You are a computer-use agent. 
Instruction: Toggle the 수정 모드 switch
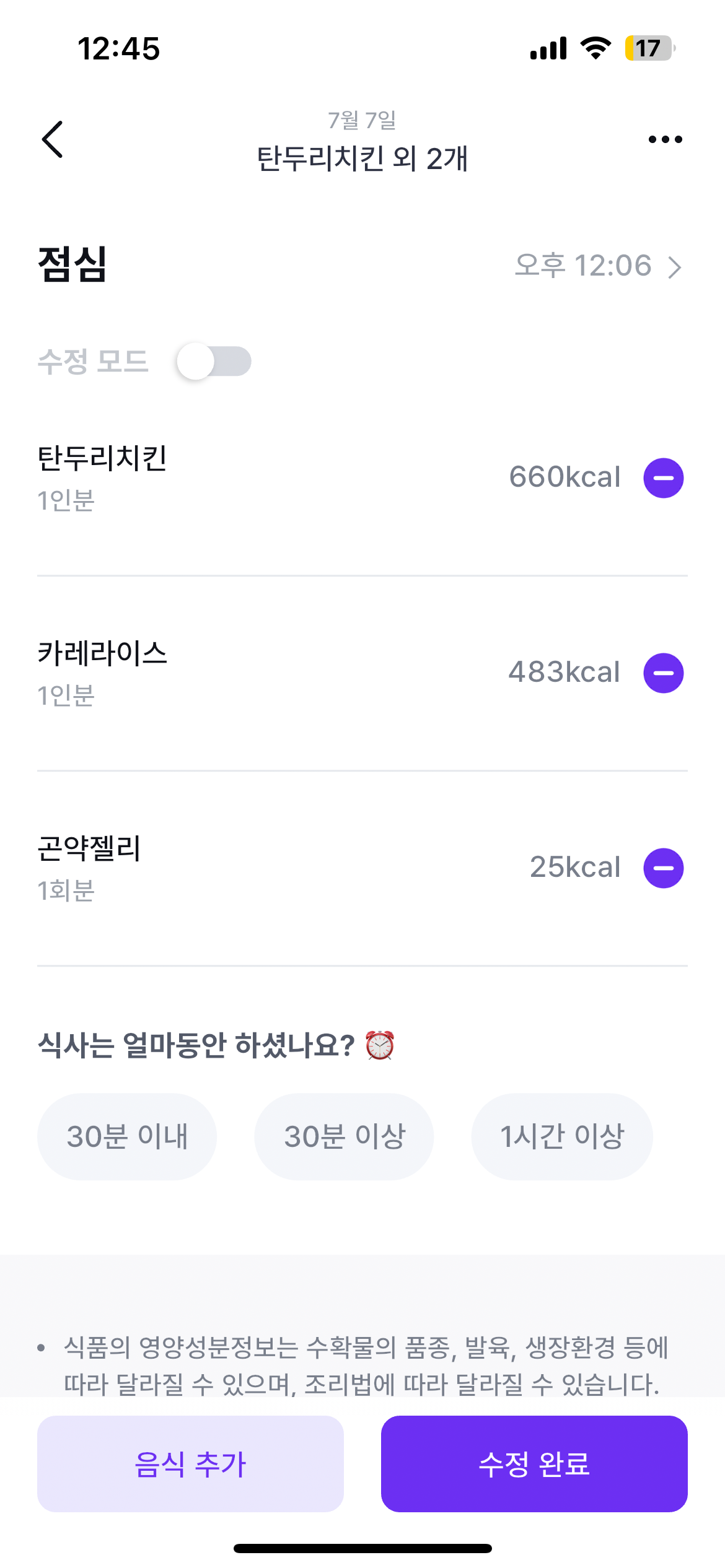(214, 362)
